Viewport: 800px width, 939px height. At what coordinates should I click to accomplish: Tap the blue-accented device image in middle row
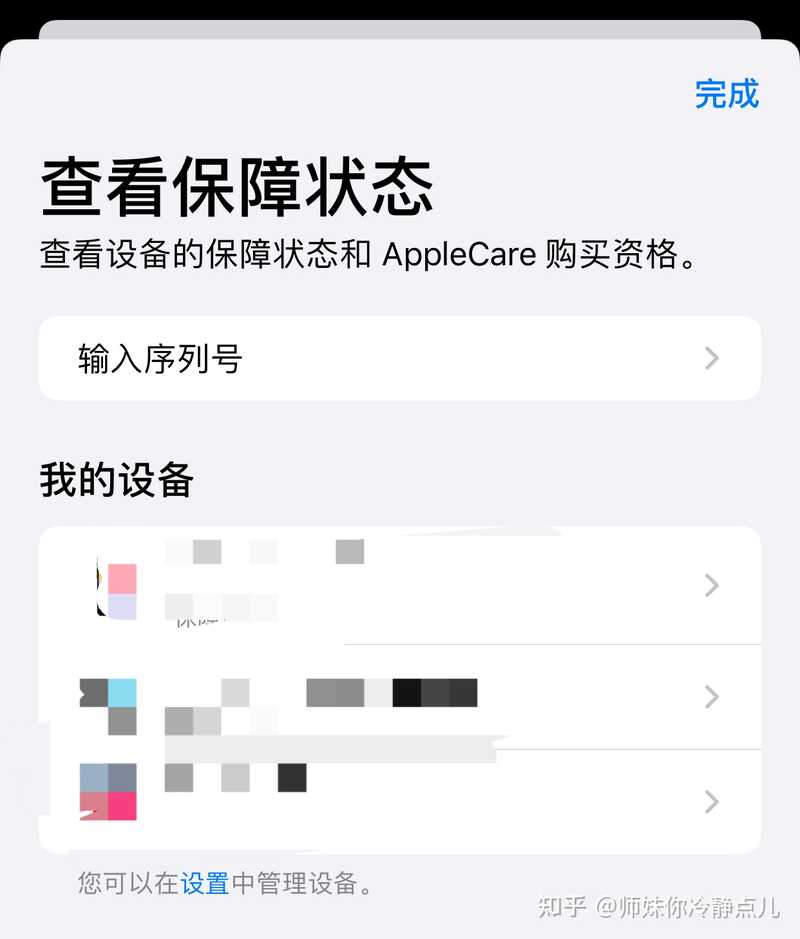[x=108, y=701]
